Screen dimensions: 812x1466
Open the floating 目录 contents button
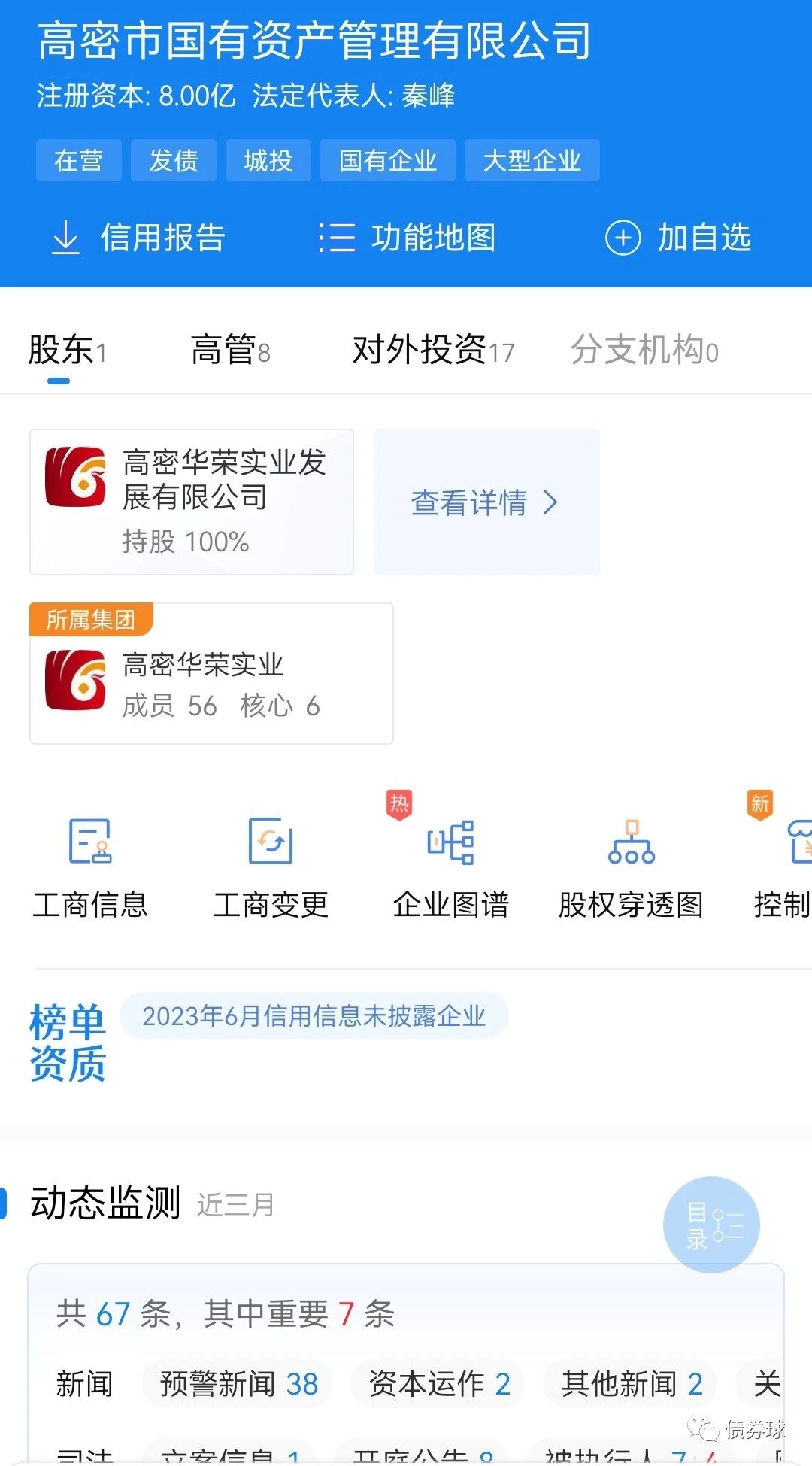pos(710,1225)
